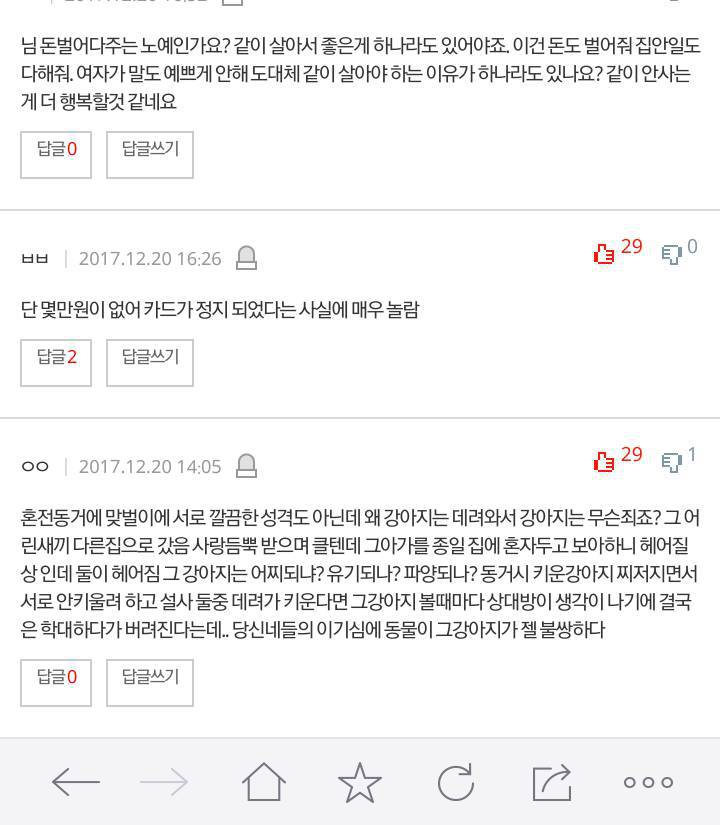Viewport: 720px width, 825px height.
Task: Click 답글쓰기 on the first comment
Action: pyautogui.click(x=148, y=155)
